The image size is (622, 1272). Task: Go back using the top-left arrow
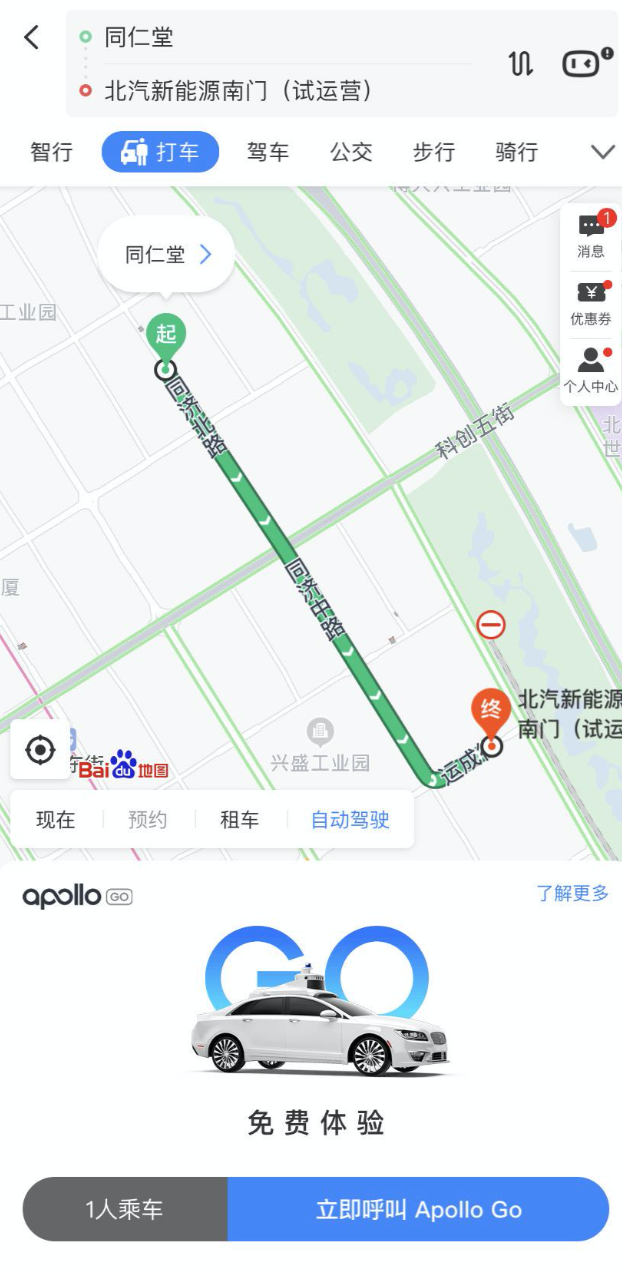click(31, 38)
